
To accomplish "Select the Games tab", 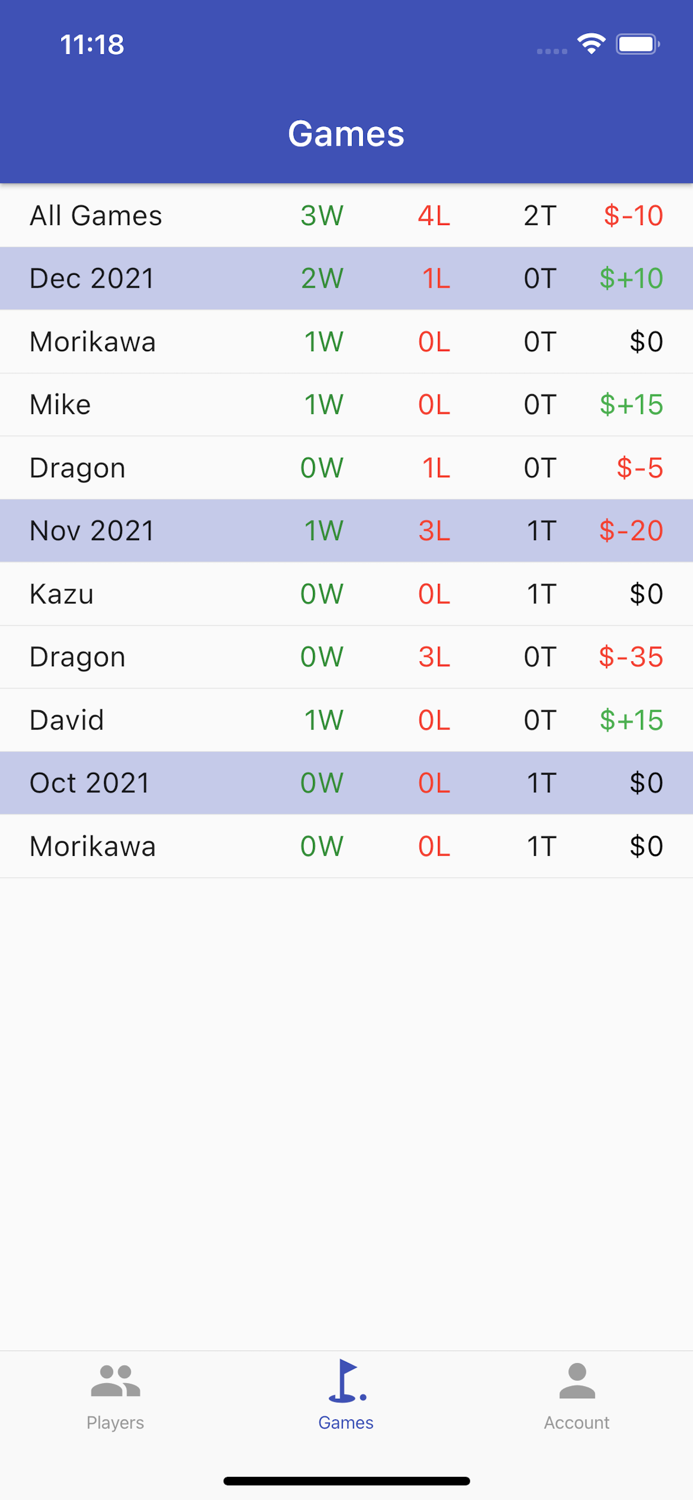I will 346,1396.
